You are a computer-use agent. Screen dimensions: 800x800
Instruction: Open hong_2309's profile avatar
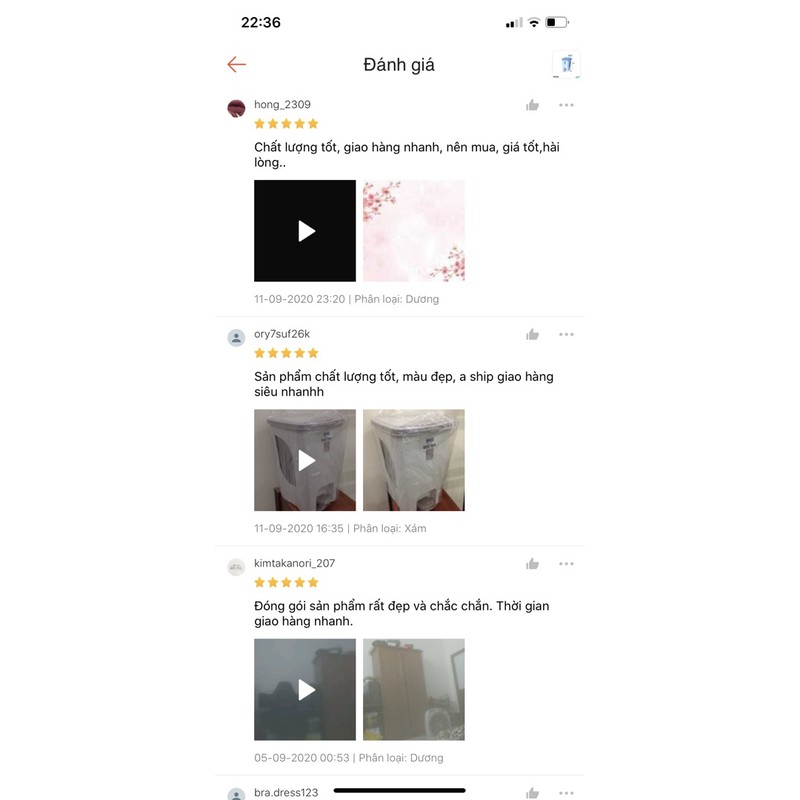(237, 109)
